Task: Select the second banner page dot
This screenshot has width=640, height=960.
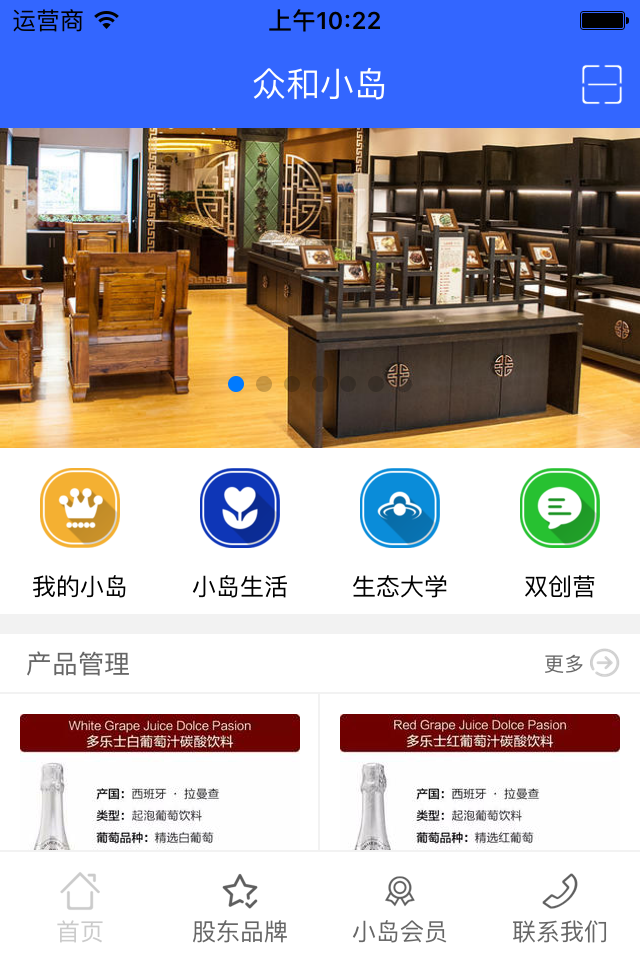Action: coord(264,384)
